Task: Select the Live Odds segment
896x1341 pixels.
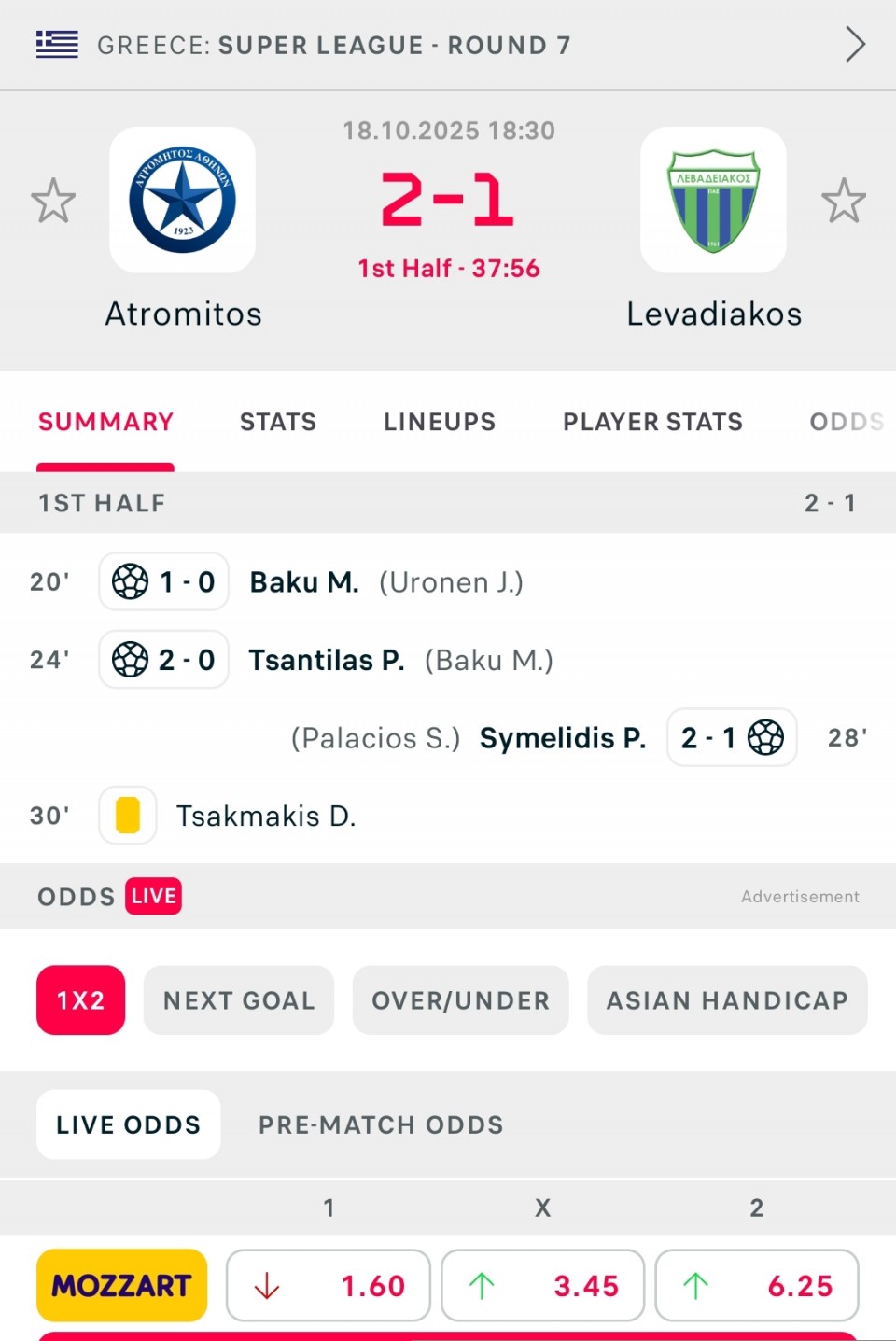Action: pyautogui.click(x=129, y=1124)
